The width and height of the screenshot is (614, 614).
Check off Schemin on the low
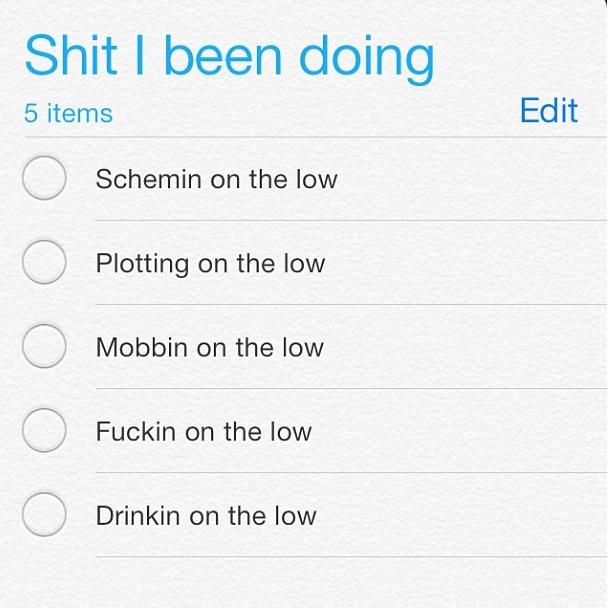coord(44,179)
